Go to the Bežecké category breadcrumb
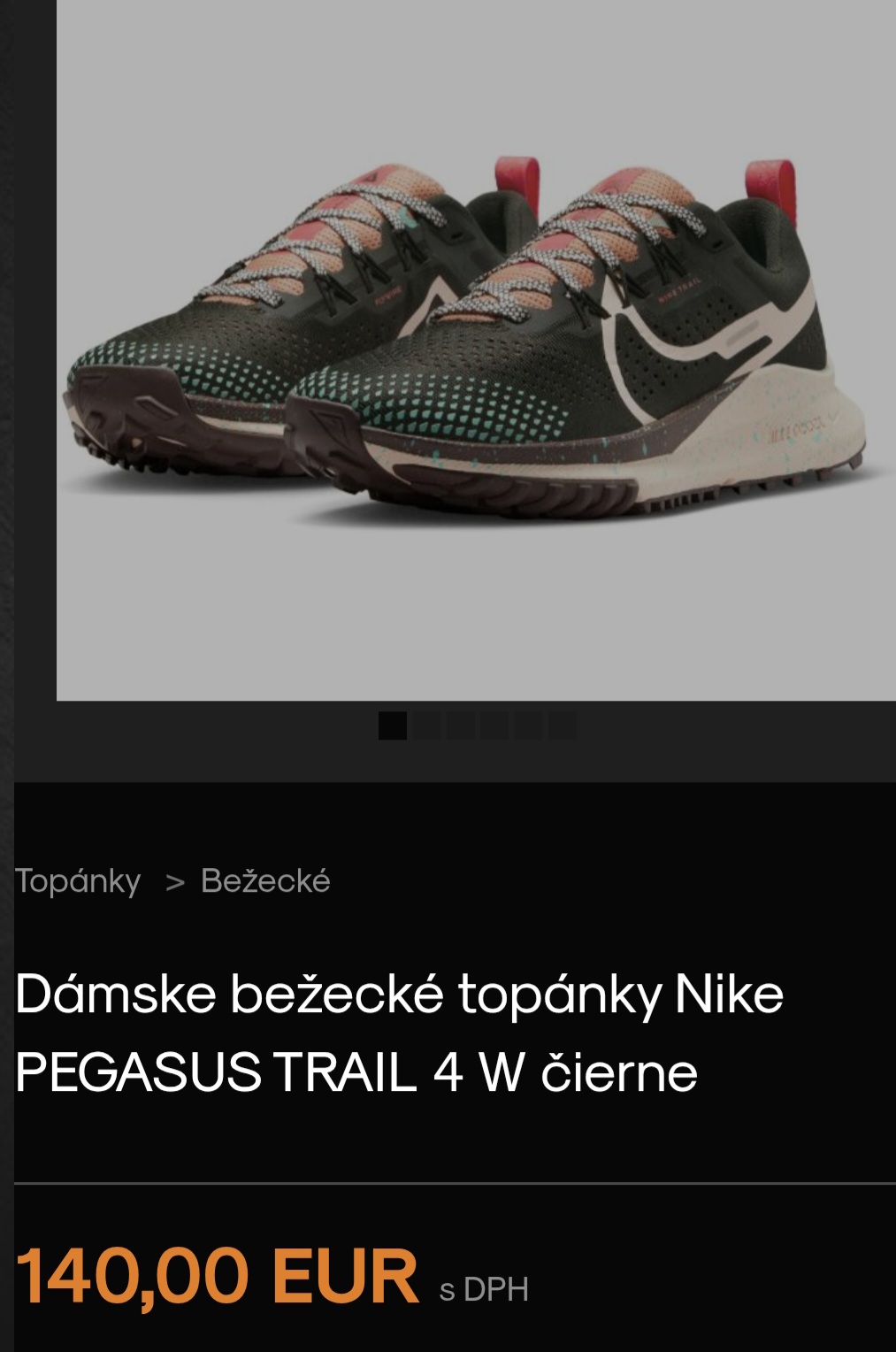 coord(265,881)
